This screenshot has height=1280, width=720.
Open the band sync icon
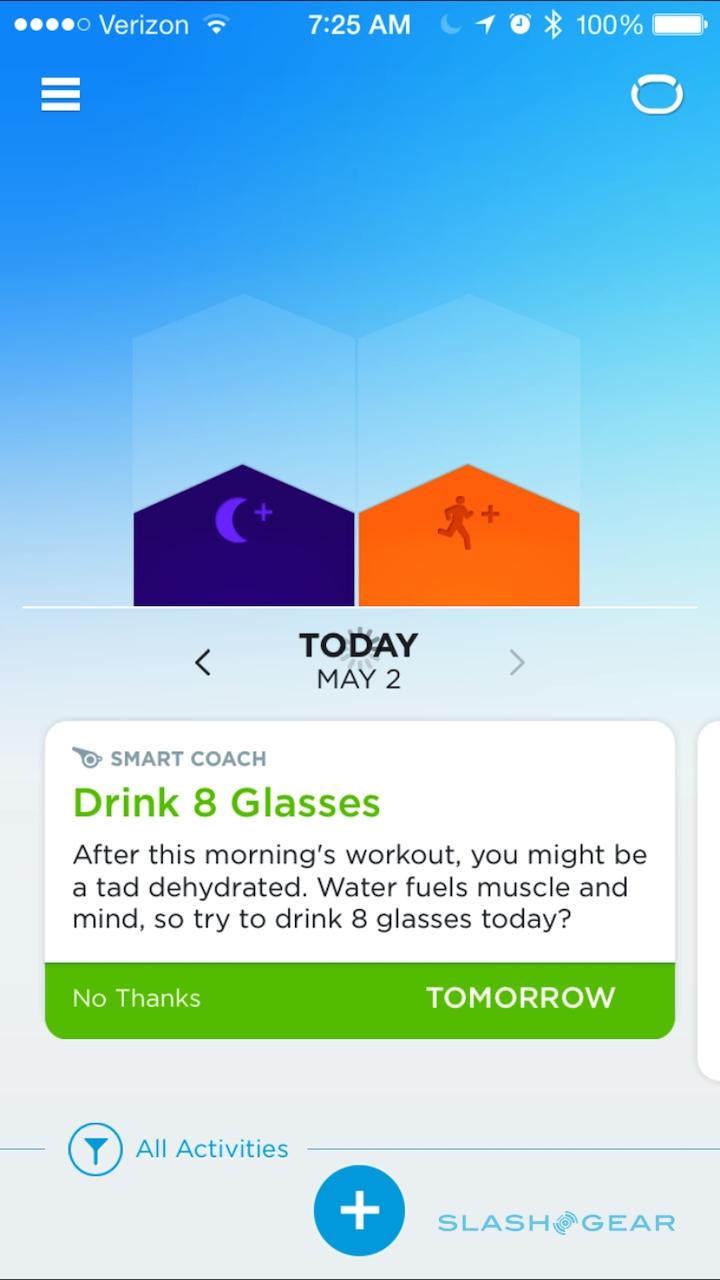[x=656, y=96]
